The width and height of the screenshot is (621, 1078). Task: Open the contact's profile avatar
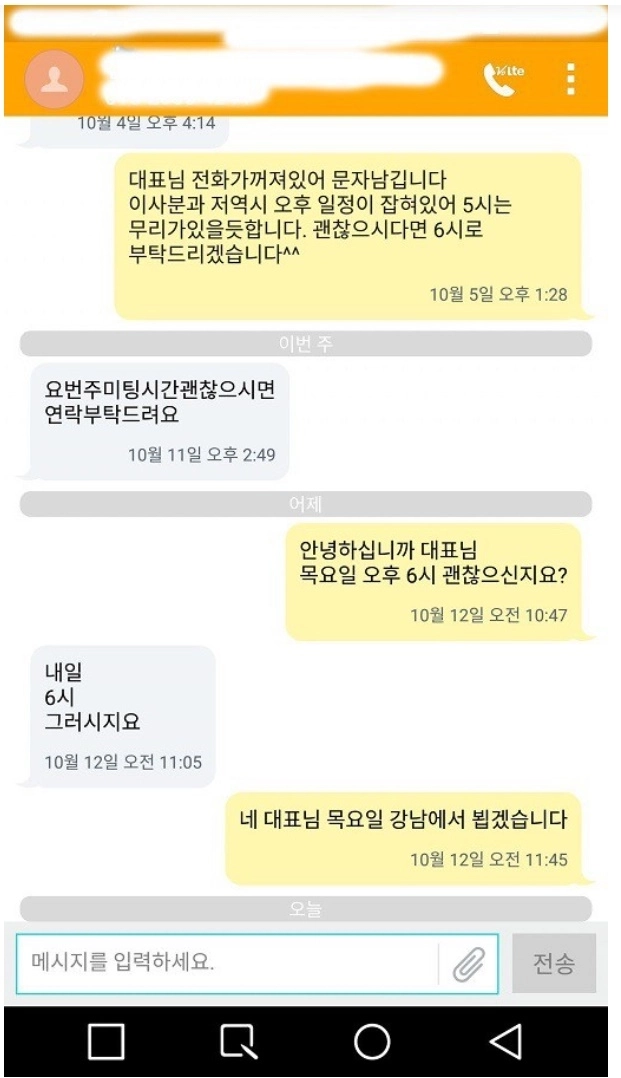[54, 79]
